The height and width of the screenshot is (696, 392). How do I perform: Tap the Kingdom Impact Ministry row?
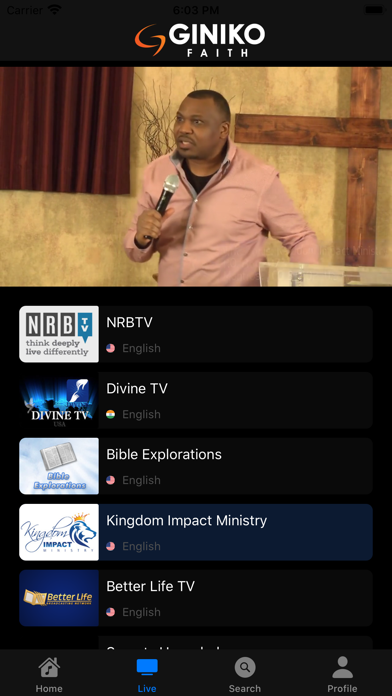point(196,532)
